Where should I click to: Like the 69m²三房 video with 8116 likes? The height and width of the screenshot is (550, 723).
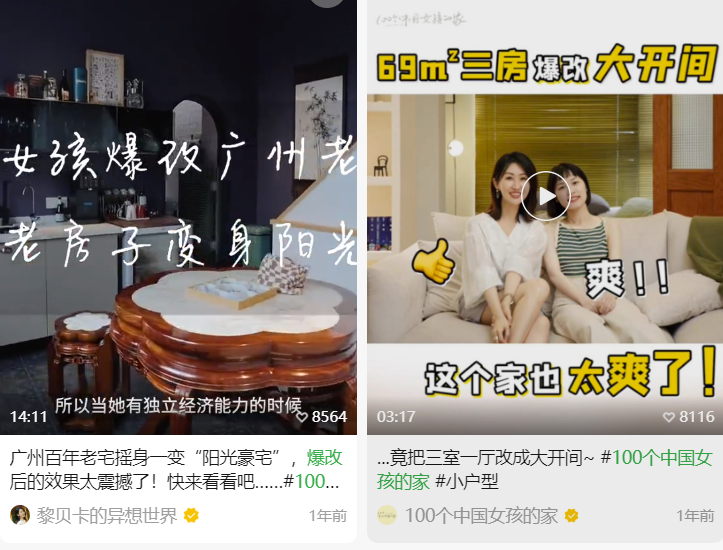coord(670,417)
